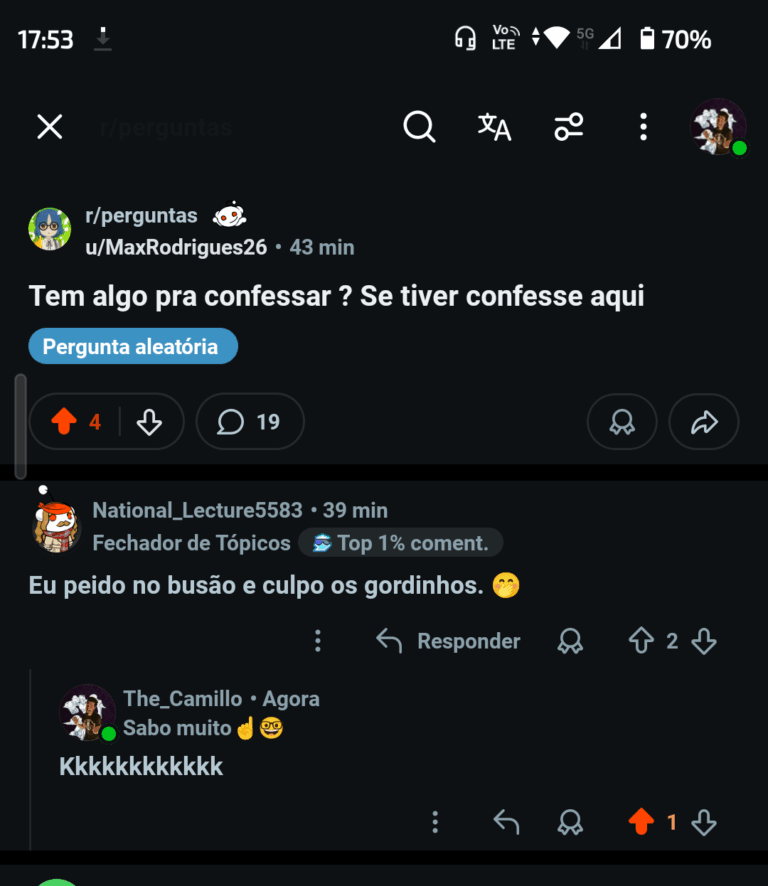Open your profile avatar
Viewport: 768px width, 886px height.
[718, 127]
